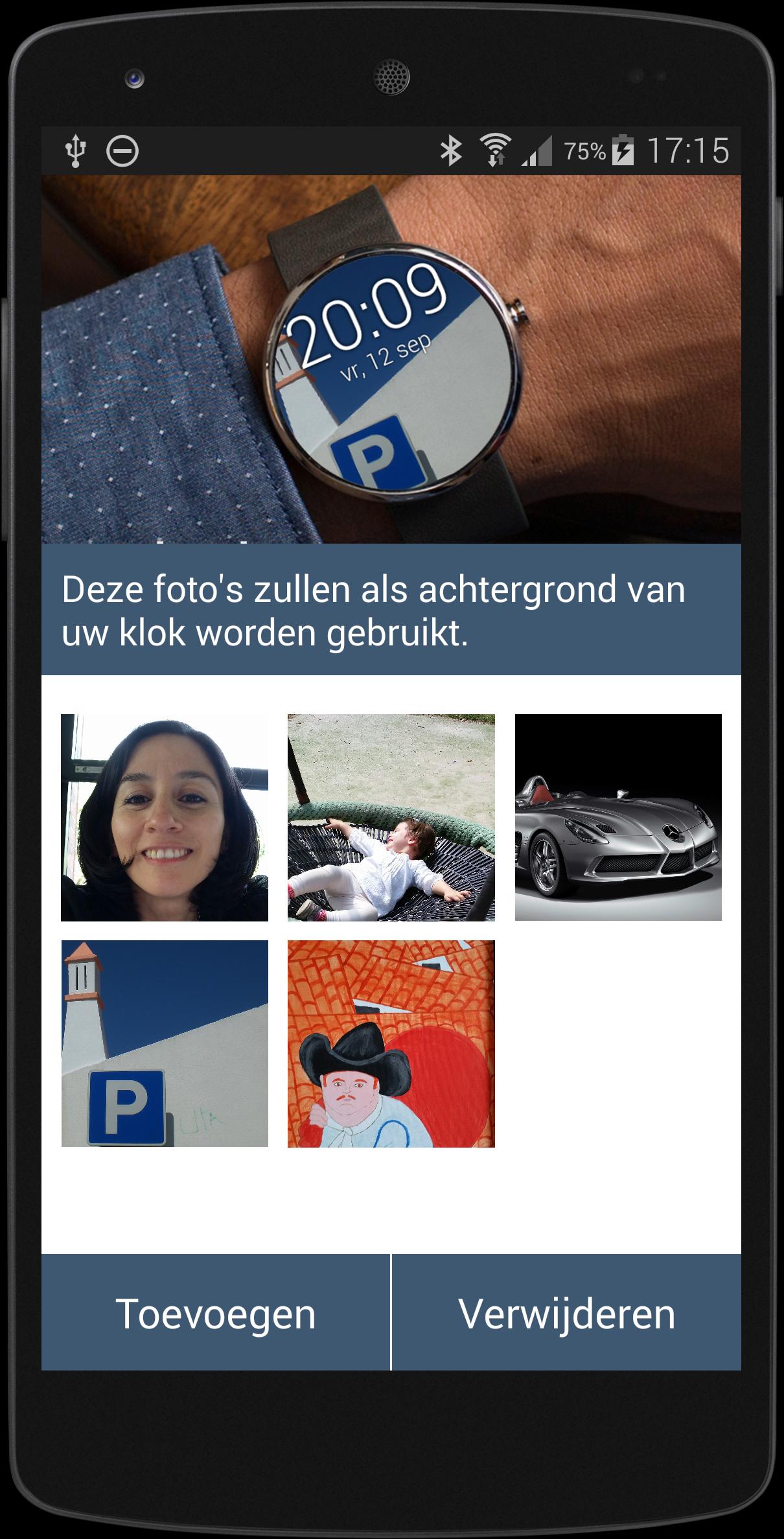Screen dimensions: 784x1539
Task: Open the cowboy hat painting photo
Action: point(391,1043)
